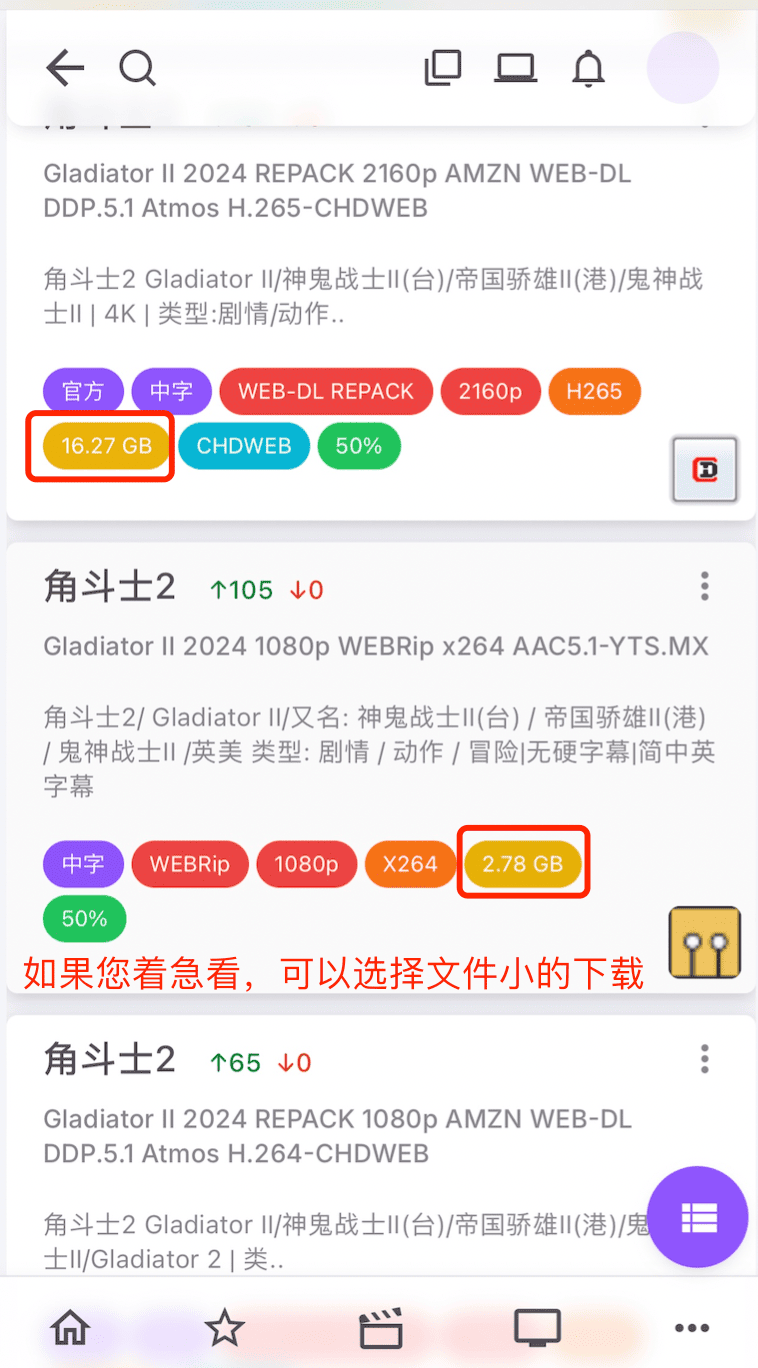The width and height of the screenshot is (758, 1368).
Task: Switch to the star favorites tab
Action: click(x=224, y=1328)
